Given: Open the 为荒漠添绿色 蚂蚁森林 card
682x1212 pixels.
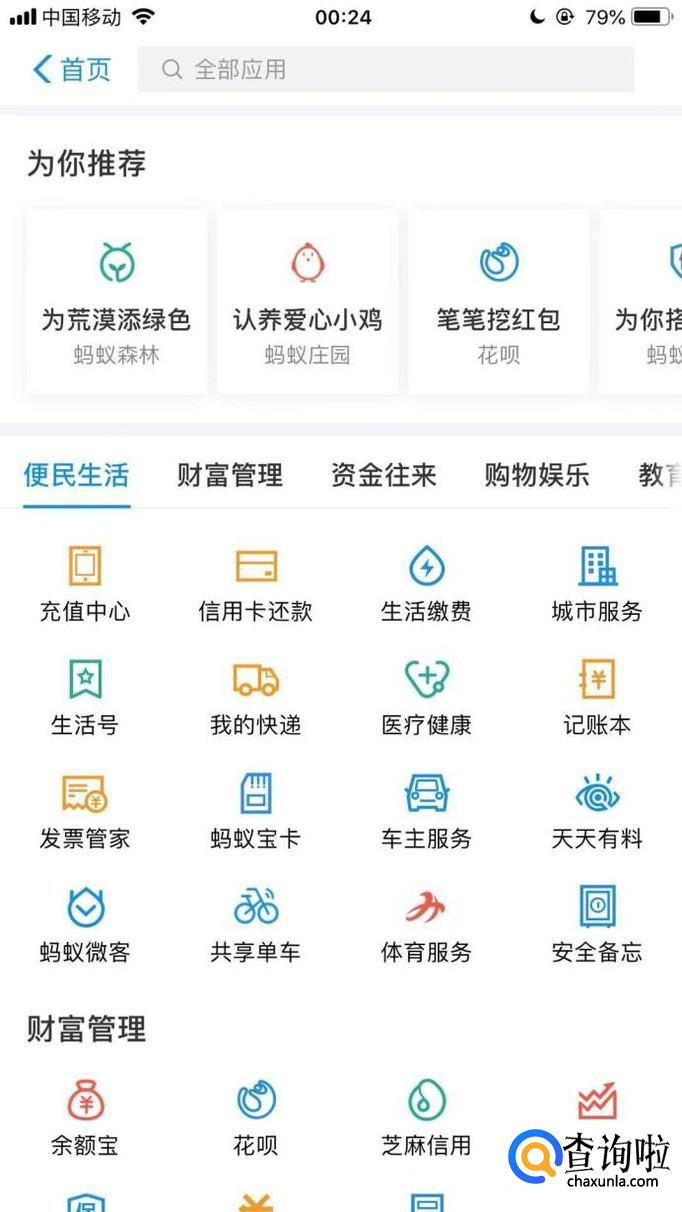Looking at the screenshot, I should 116,301.
